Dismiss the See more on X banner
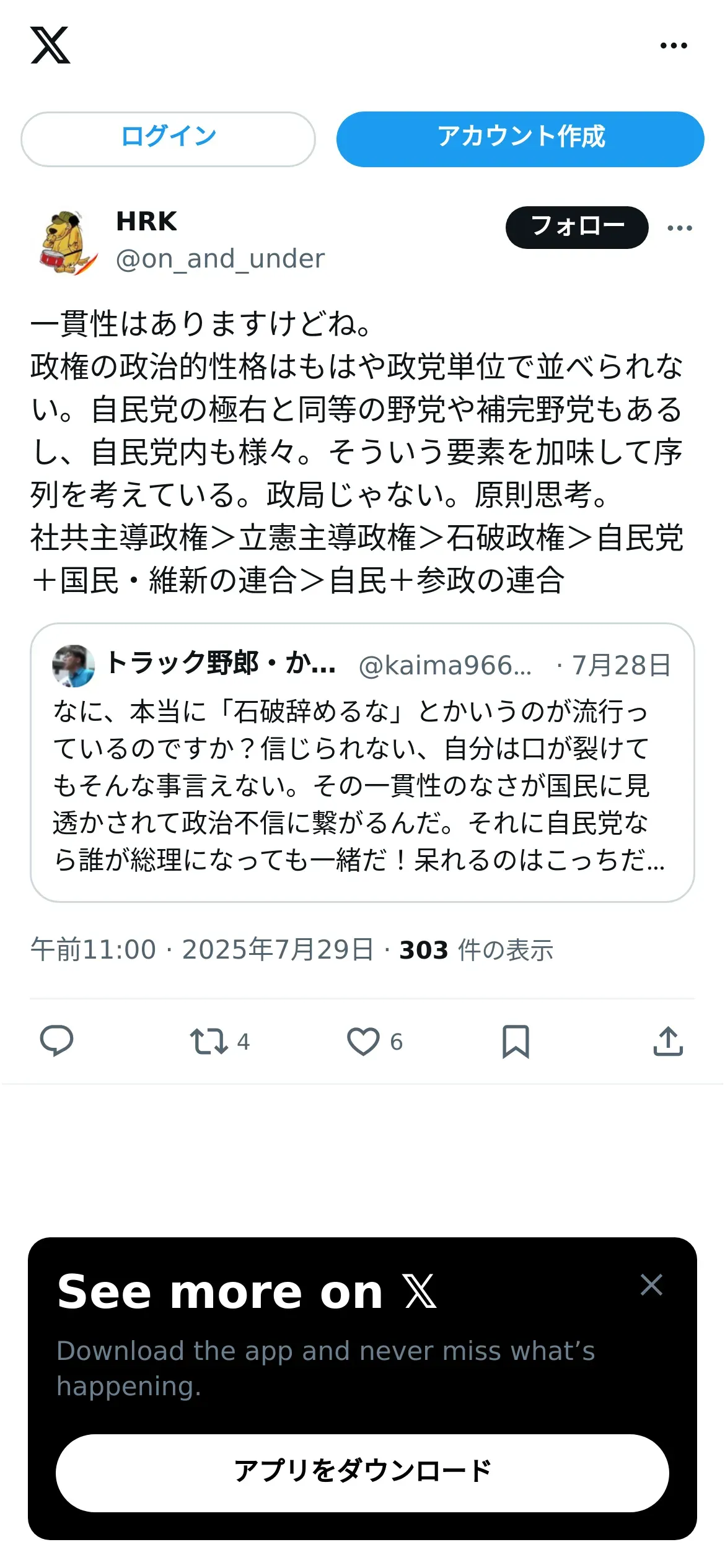This screenshot has width=725, height=1568. pos(651,1285)
